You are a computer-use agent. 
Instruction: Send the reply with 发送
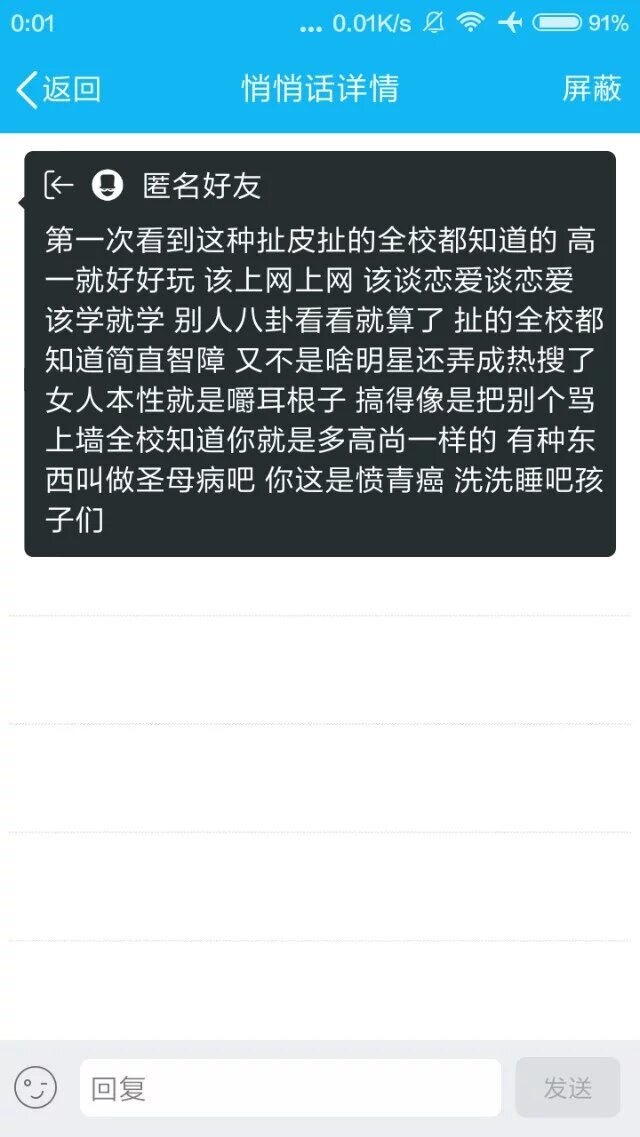point(567,1087)
